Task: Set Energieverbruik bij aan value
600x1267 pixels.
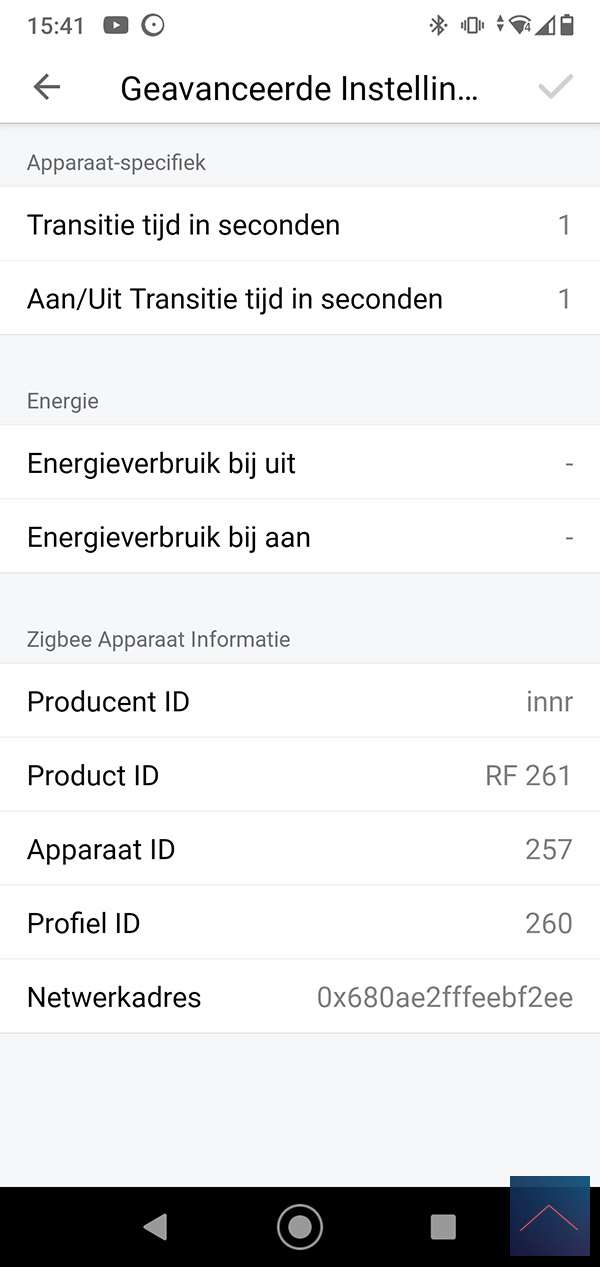Action: coord(300,538)
